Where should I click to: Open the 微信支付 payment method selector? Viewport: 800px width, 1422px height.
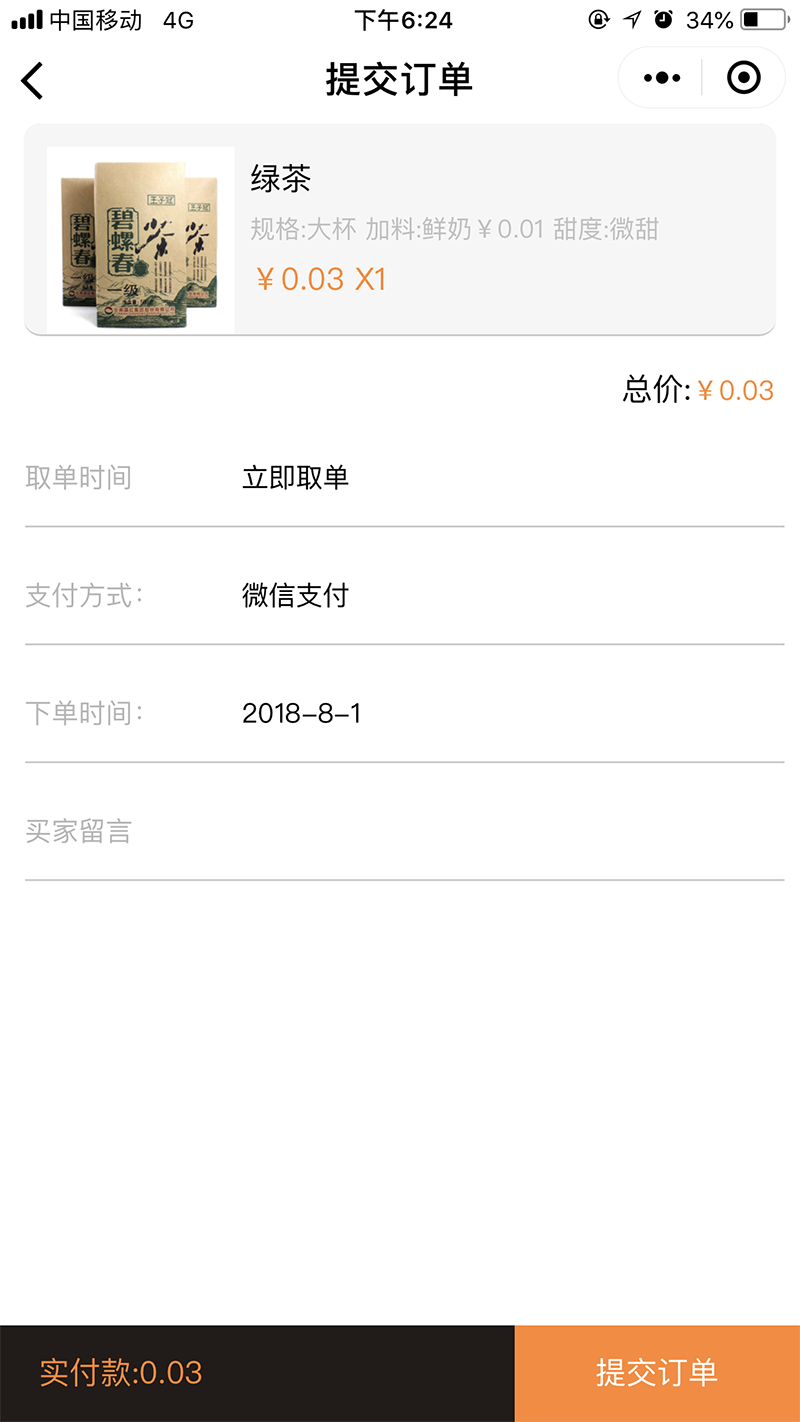[x=294, y=595]
